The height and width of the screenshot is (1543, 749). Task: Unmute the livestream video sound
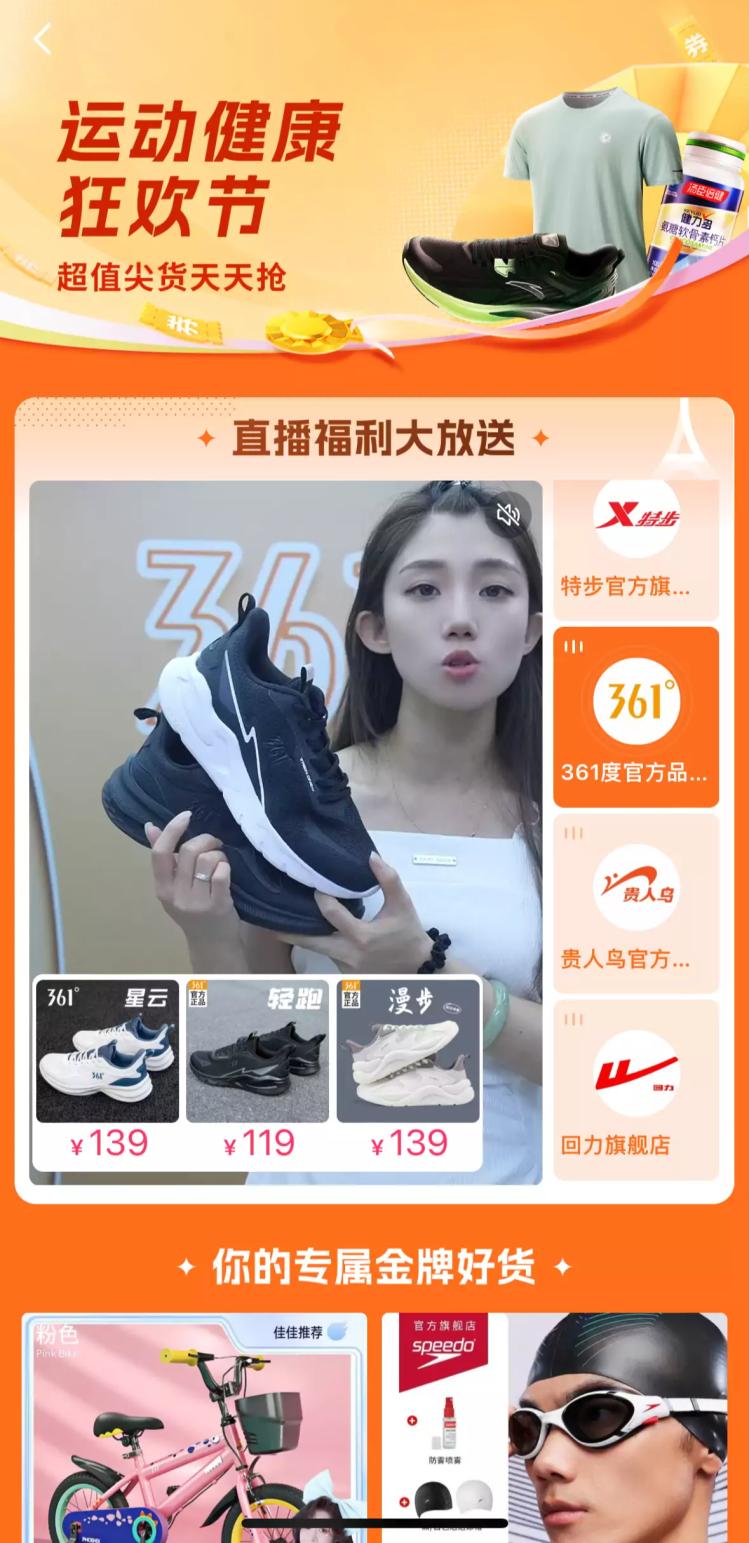pyautogui.click(x=509, y=514)
